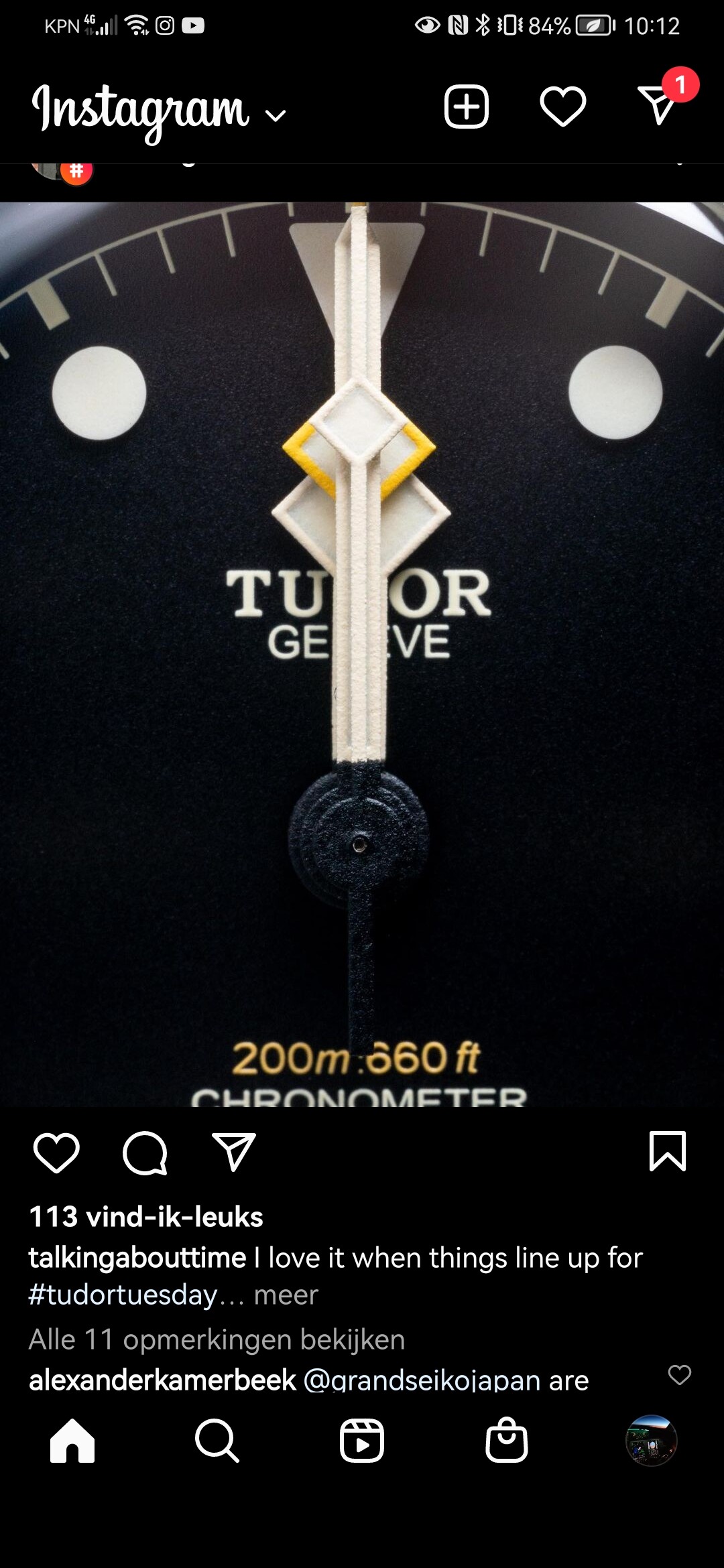Switch to the Search tab
The width and height of the screenshot is (724, 1568).
click(217, 1441)
